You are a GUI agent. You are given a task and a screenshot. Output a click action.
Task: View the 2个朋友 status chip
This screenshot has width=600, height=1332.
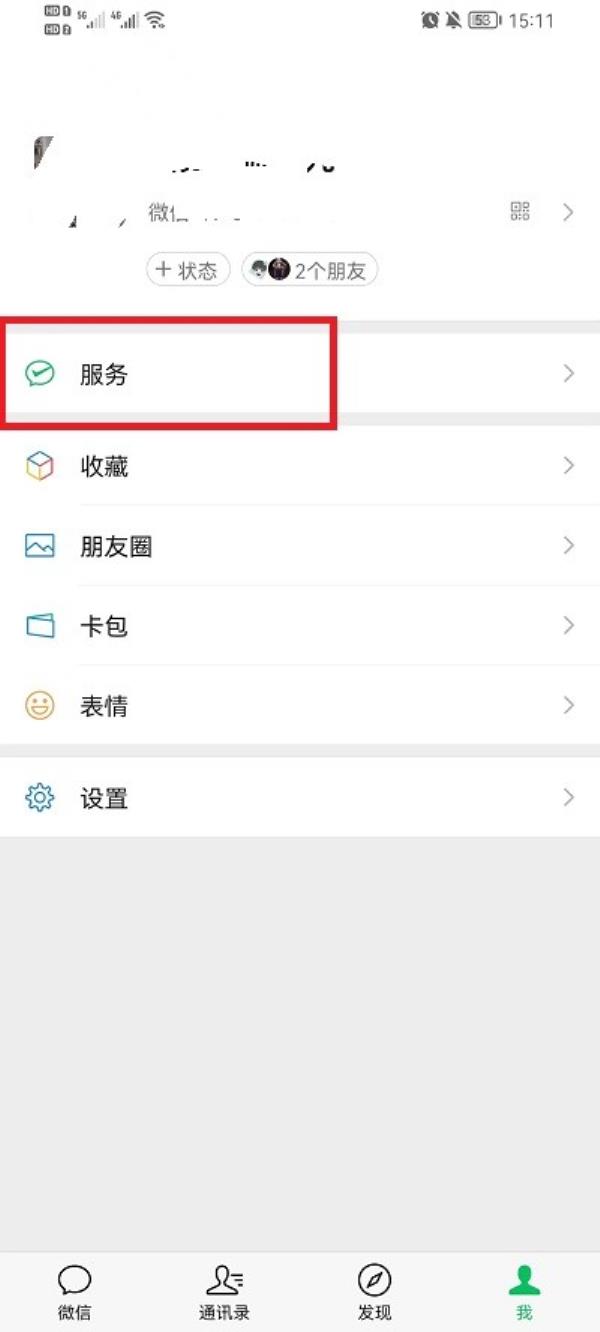coord(310,270)
